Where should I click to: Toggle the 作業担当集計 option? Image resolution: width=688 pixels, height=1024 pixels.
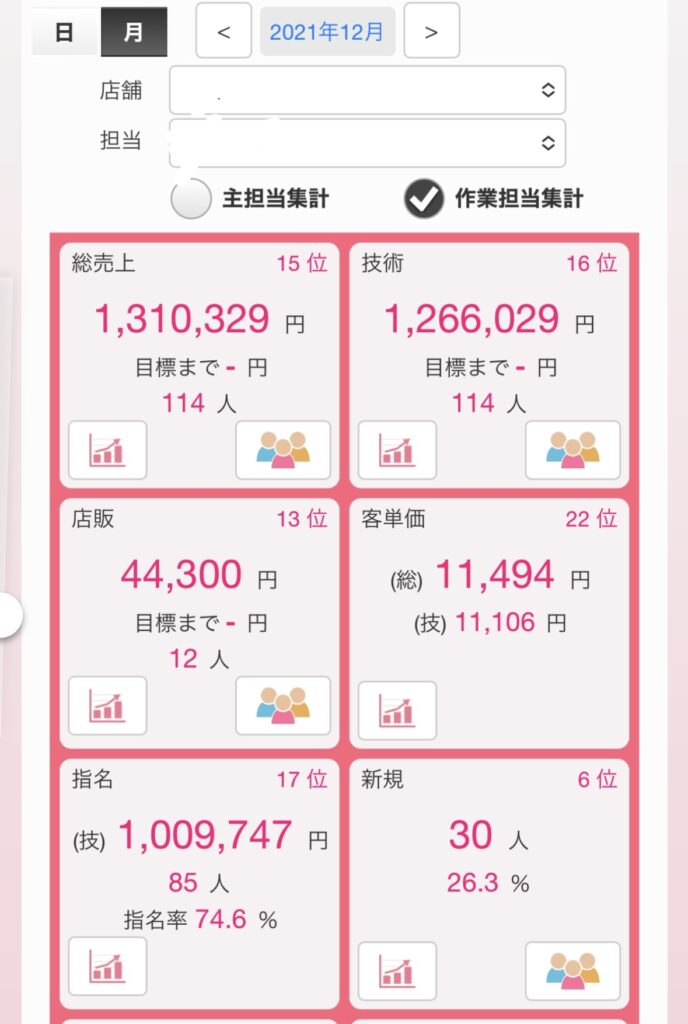[x=424, y=199]
